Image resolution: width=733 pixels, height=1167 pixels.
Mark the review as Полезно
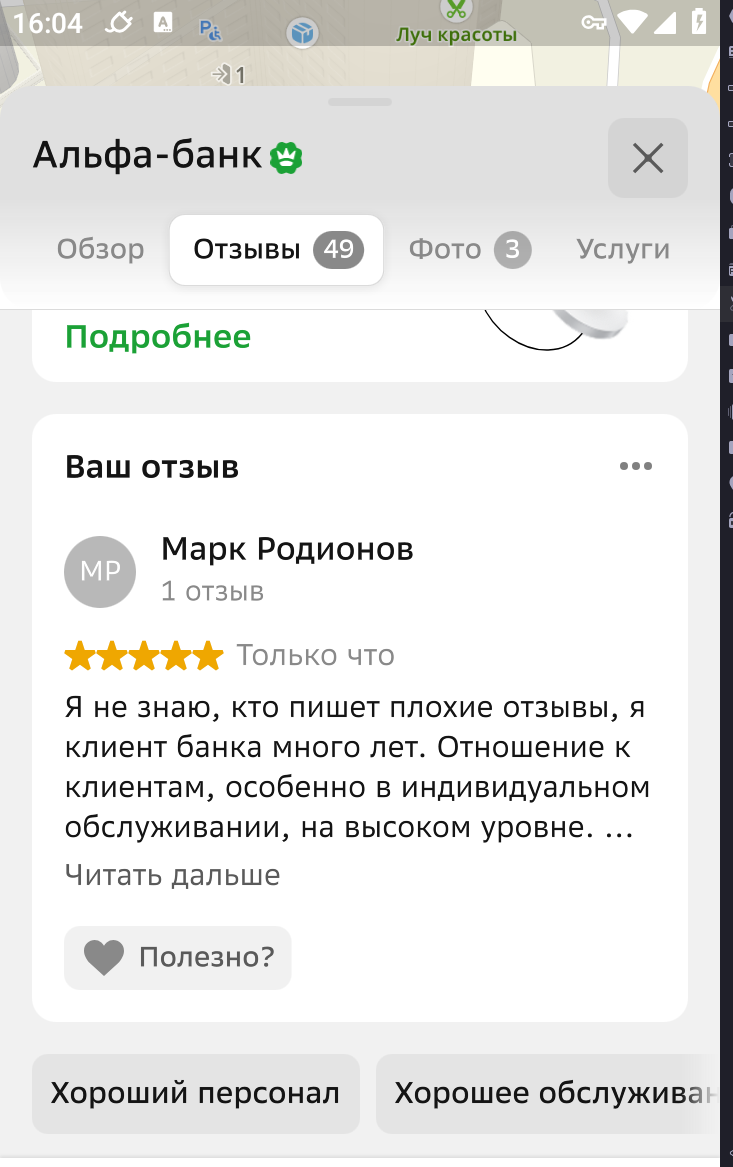(x=178, y=958)
